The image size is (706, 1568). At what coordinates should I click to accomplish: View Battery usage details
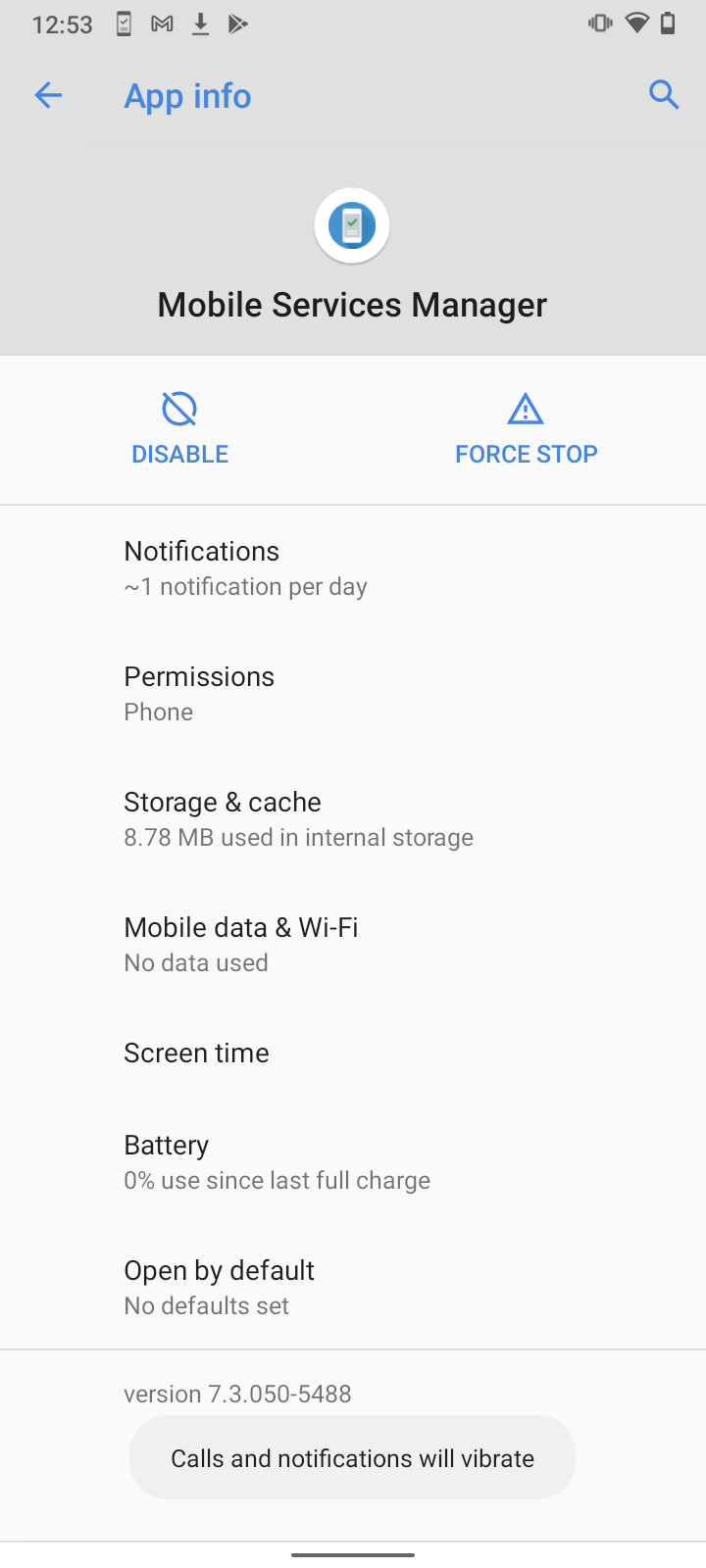353,1162
